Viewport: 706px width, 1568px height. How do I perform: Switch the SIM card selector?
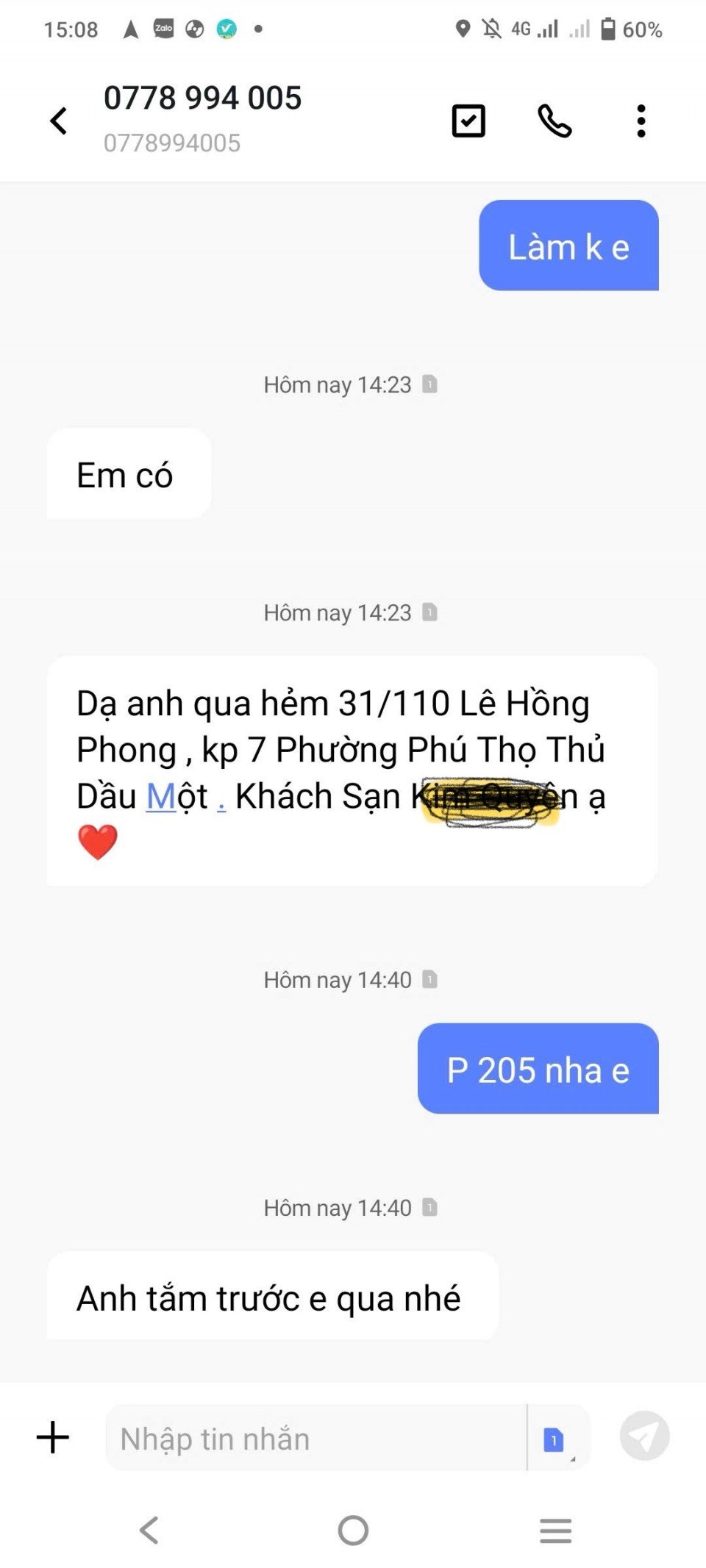tap(555, 1439)
